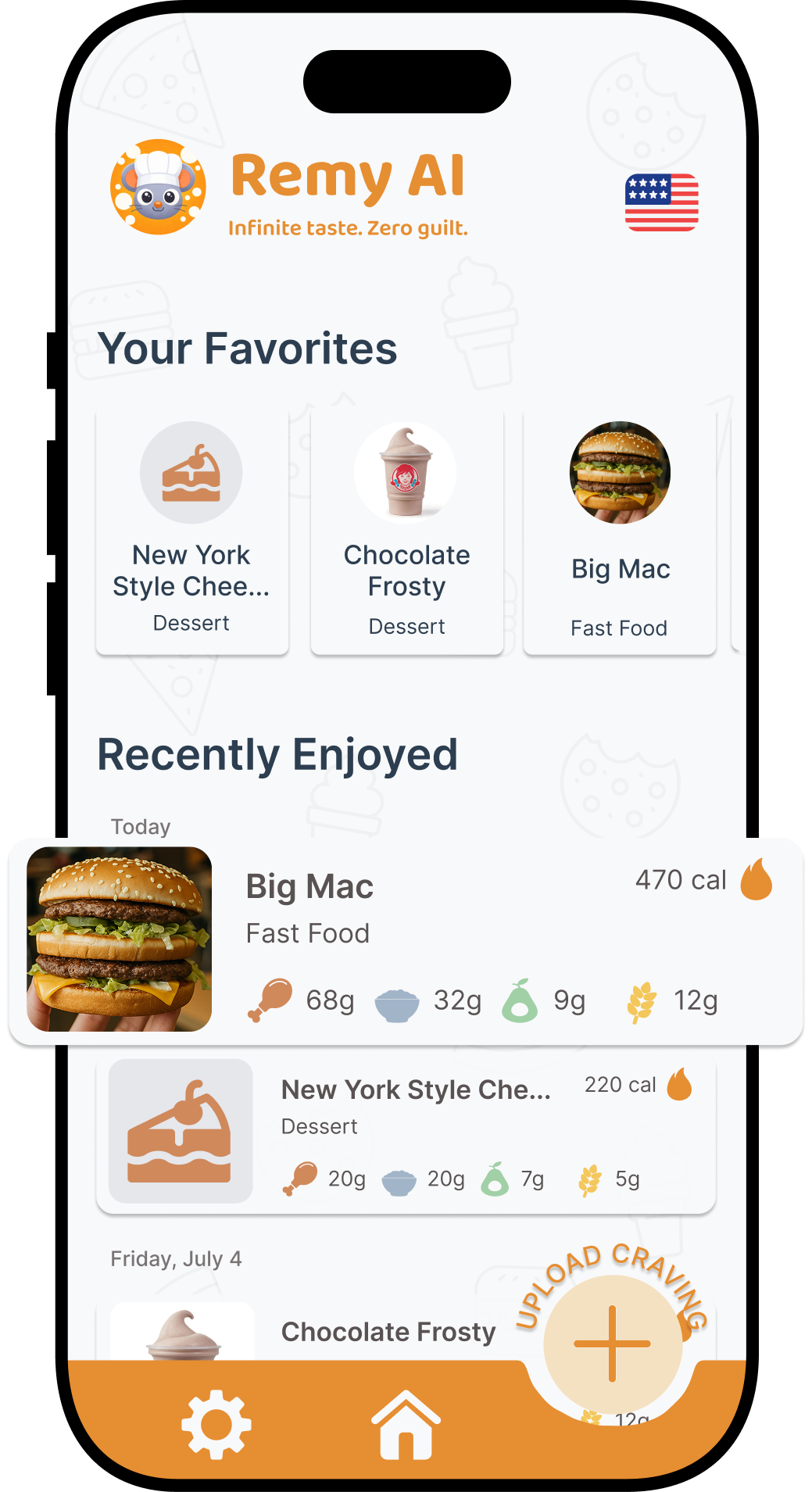The image size is (812, 1492).
Task: Click the Today section heading
Action: (x=141, y=826)
